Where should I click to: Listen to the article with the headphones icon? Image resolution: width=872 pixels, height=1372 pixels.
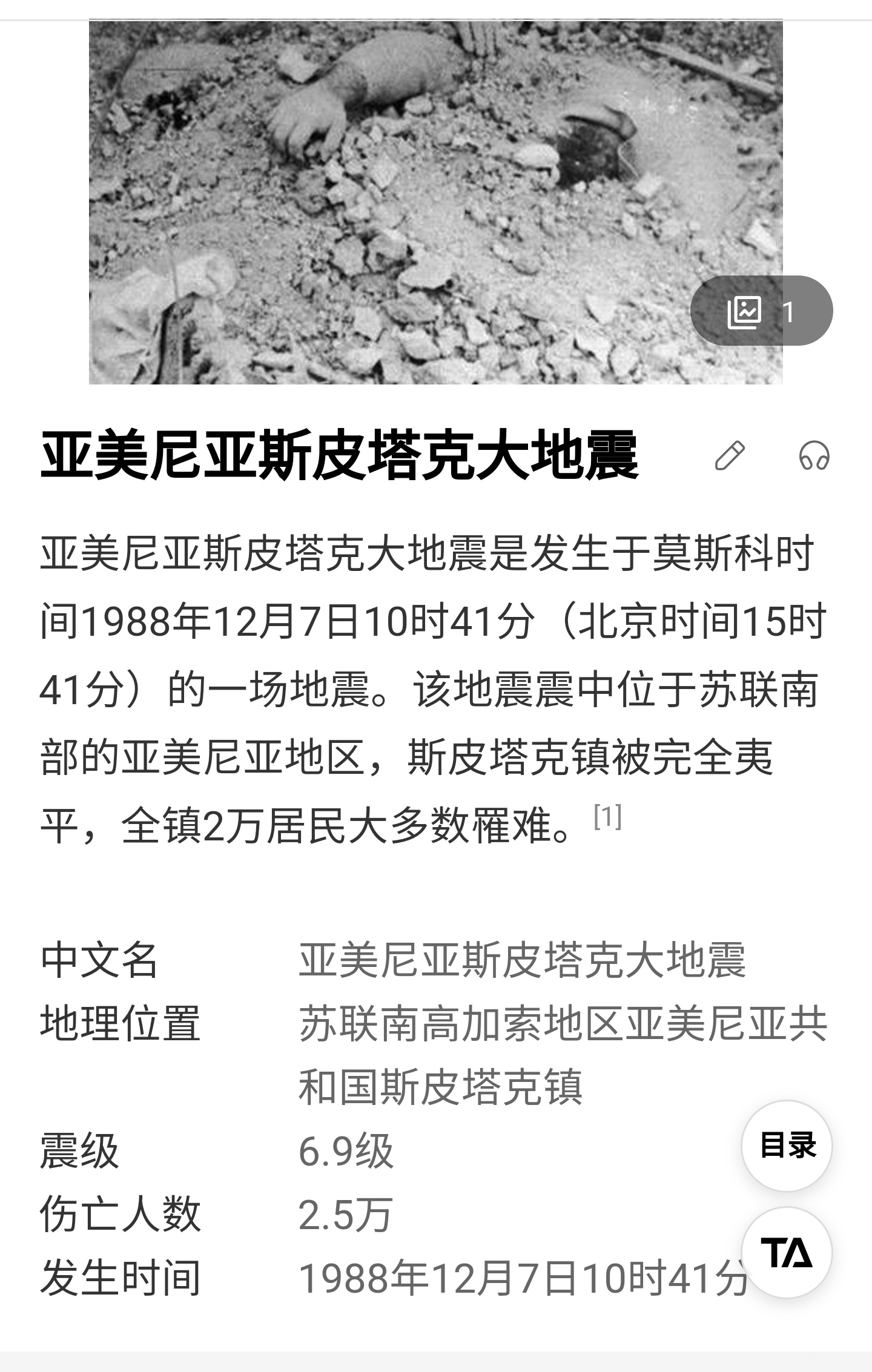pyautogui.click(x=814, y=456)
